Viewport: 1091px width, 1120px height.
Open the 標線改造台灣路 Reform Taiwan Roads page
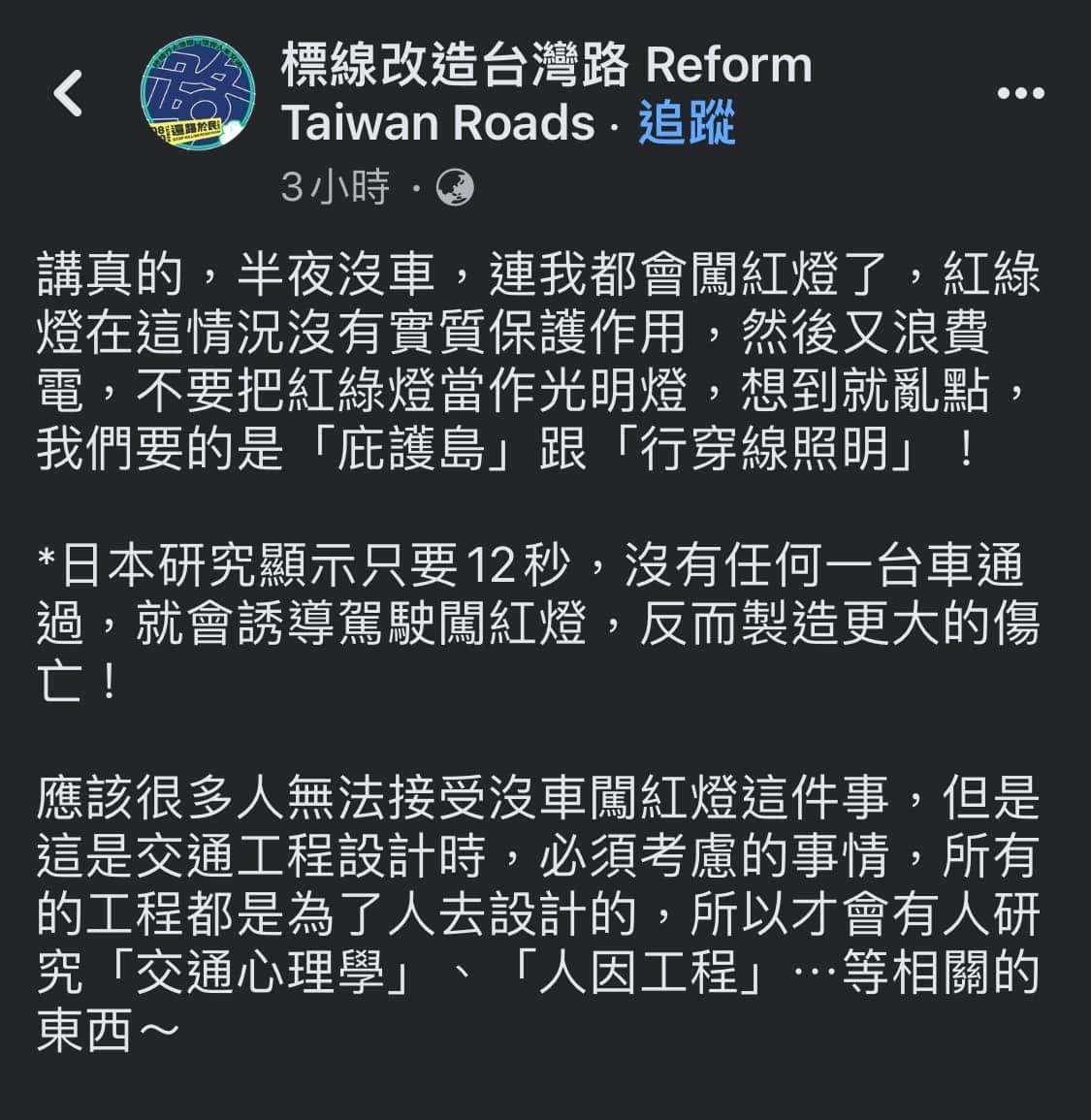(x=545, y=67)
